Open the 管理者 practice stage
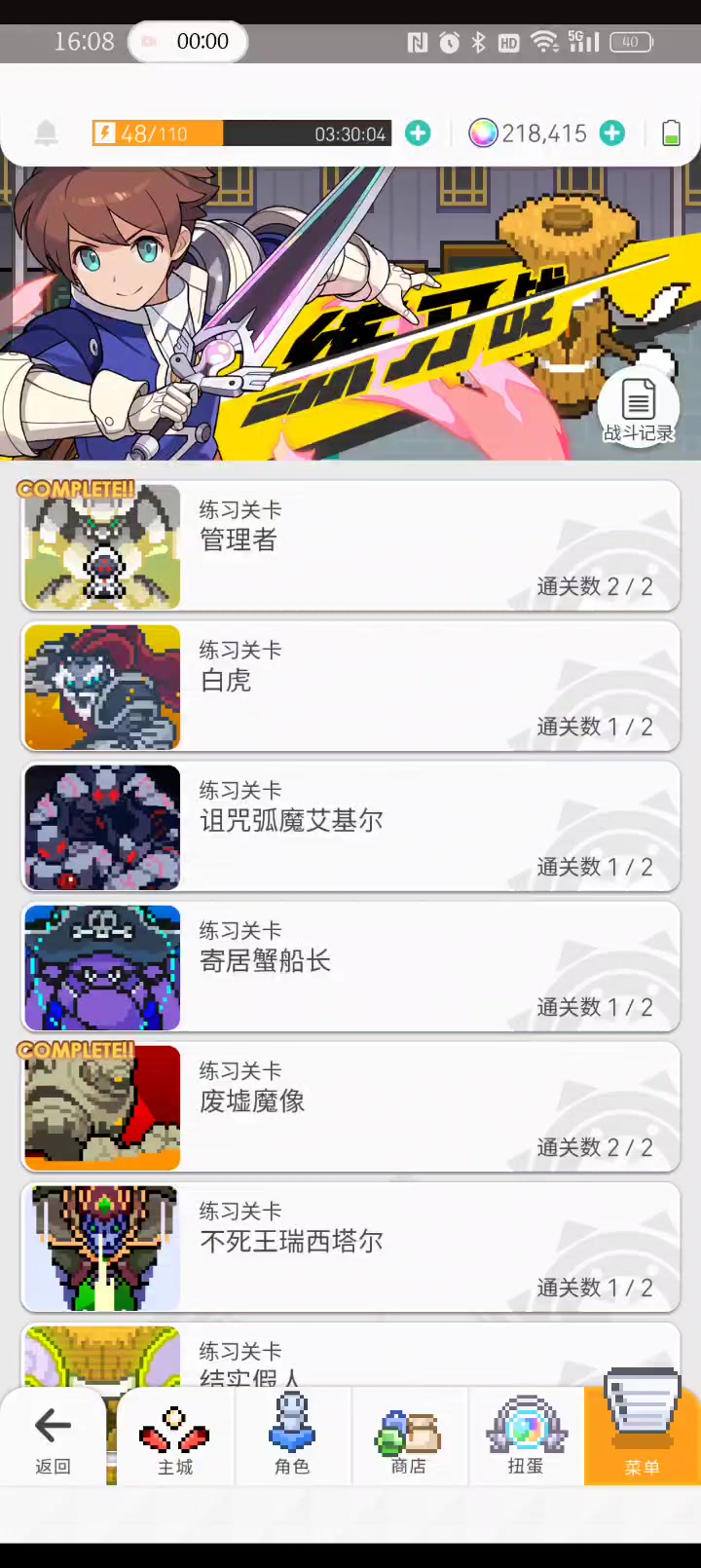The width and height of the screenshot is (701, 1568). [x=350, y=546]
